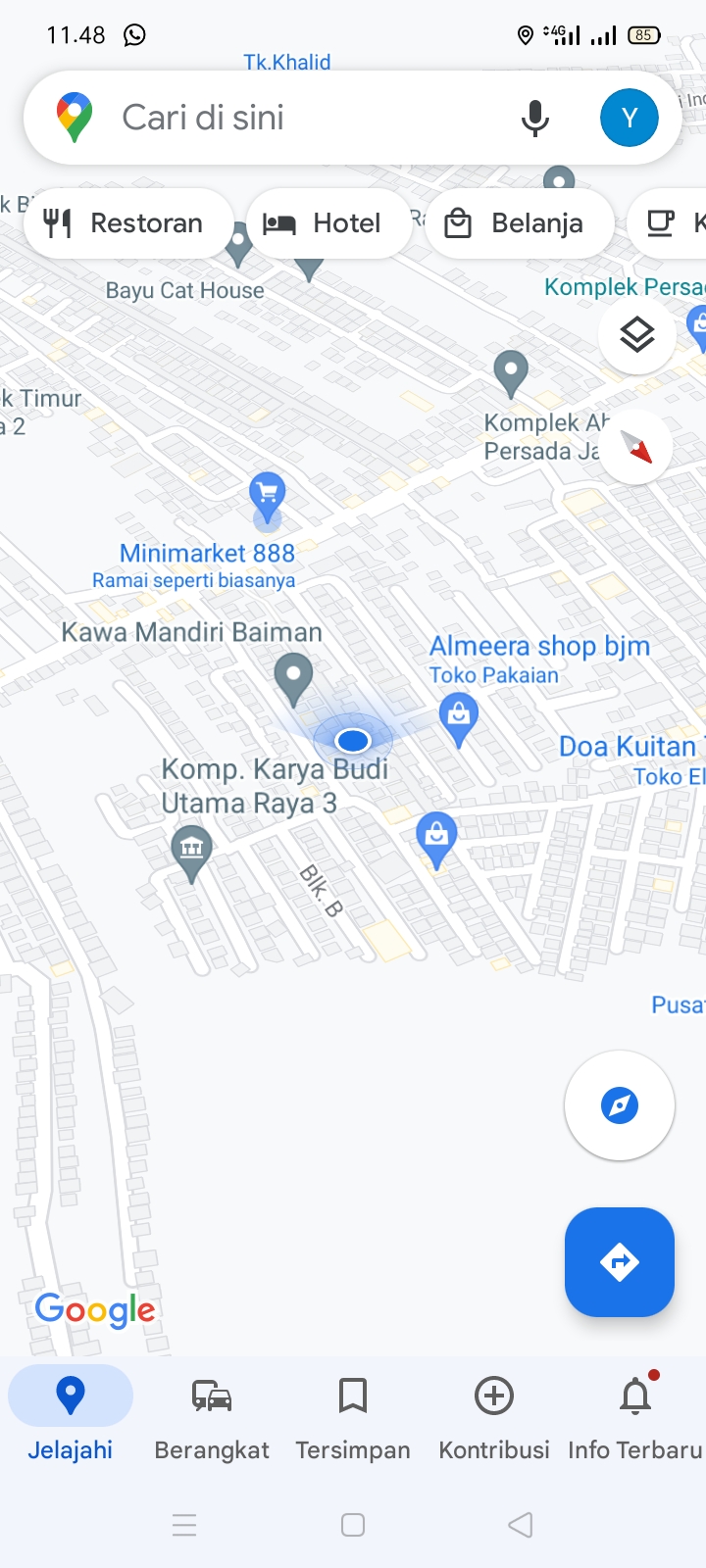Viewport: 706px width, 1568px height.
Task: Start voice search with the microphone
Action: click(534, 118)
